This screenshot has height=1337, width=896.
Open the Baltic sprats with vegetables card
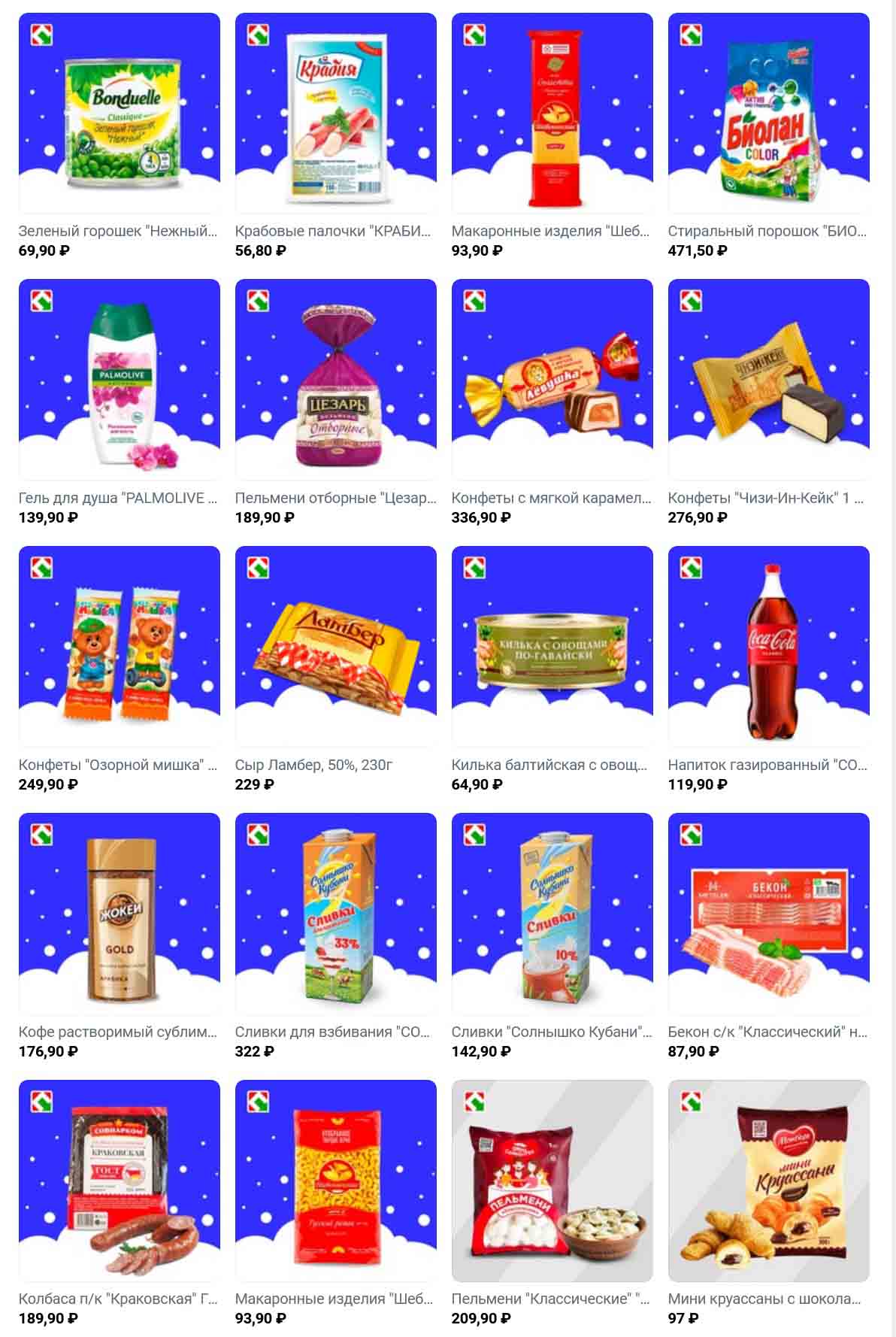552,647
